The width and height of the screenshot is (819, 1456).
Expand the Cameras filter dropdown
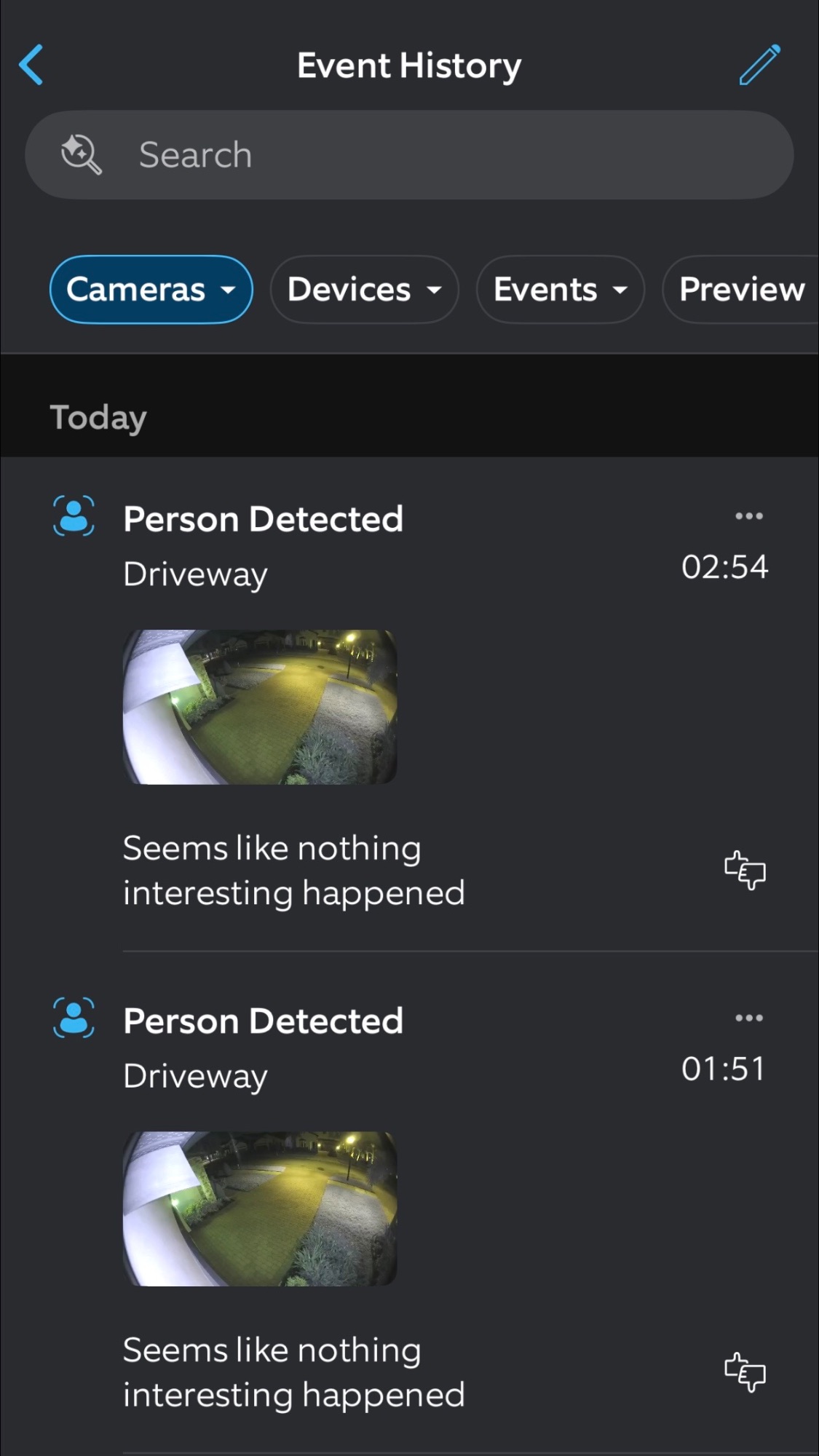click(151, 289)
